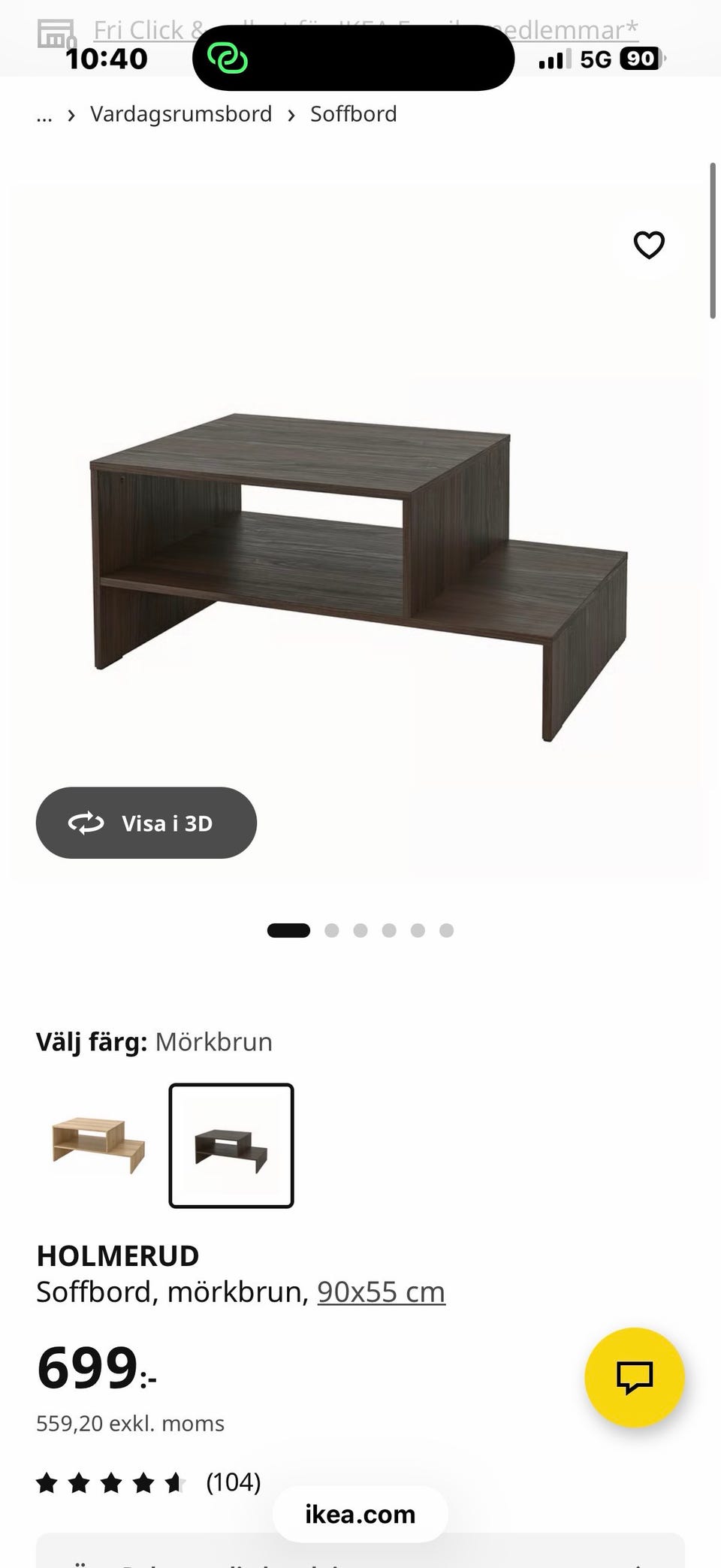
Task: Tap the chevron between Vardagsrumsbord and Soffbord
Action: [x=291, y=114]
